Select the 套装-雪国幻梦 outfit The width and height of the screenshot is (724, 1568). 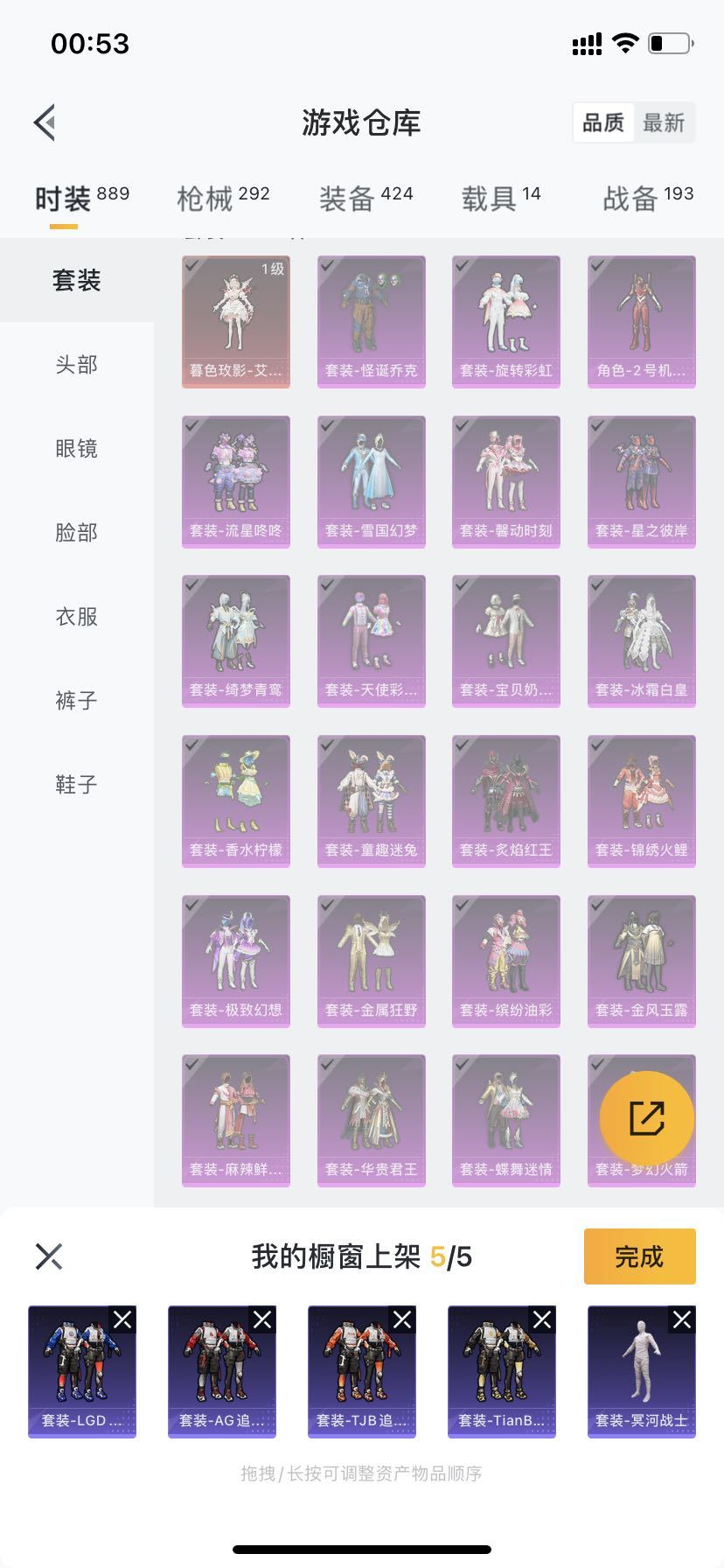click(x=371, y=481)
